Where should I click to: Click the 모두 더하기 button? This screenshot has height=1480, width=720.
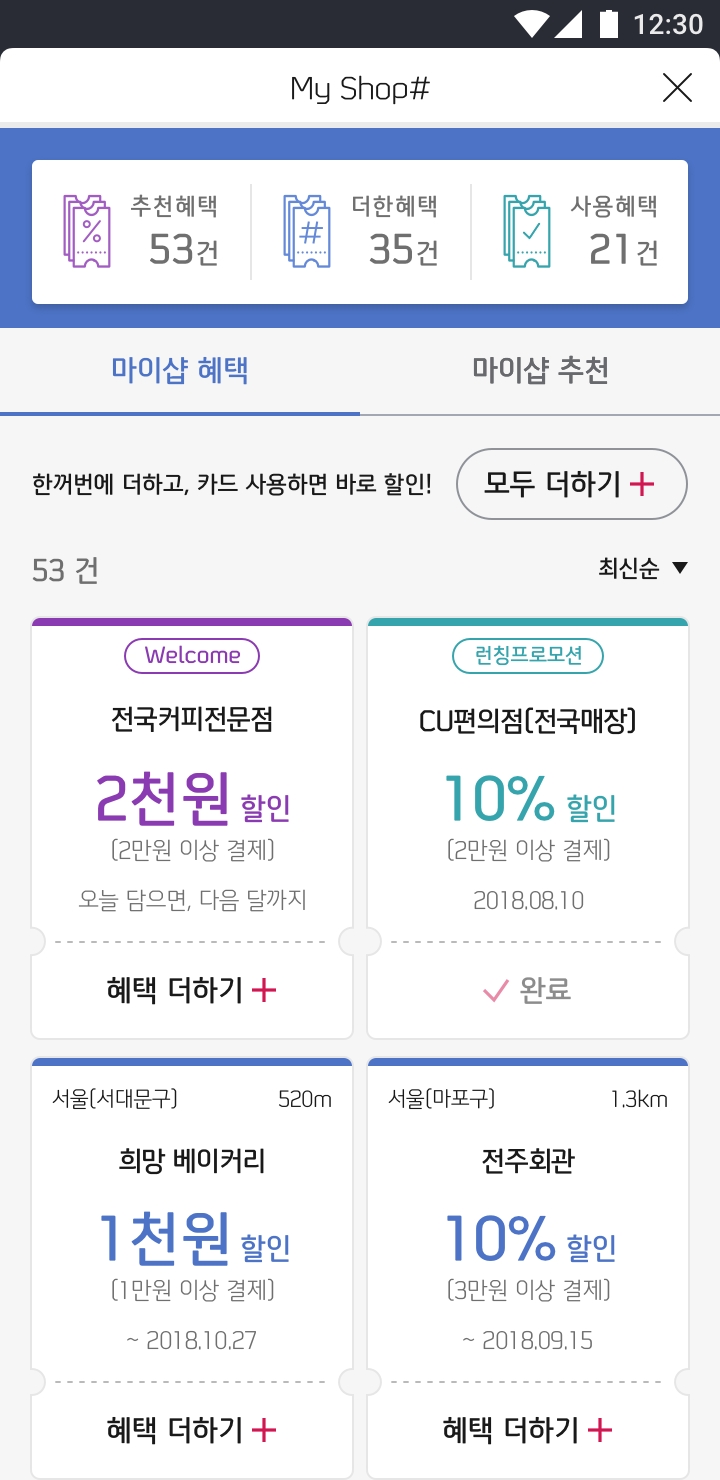[x=571, y=483]
